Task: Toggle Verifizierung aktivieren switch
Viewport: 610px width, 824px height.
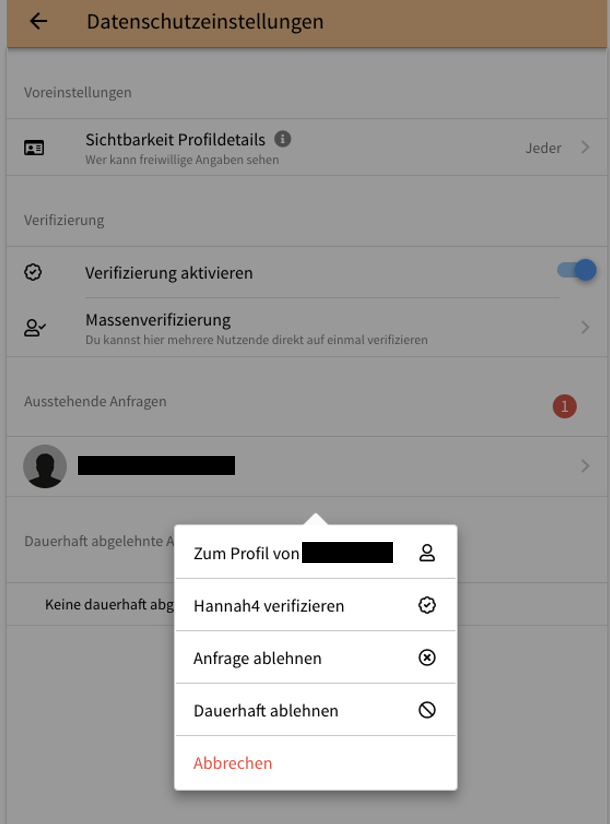Action: pos(577,270)
